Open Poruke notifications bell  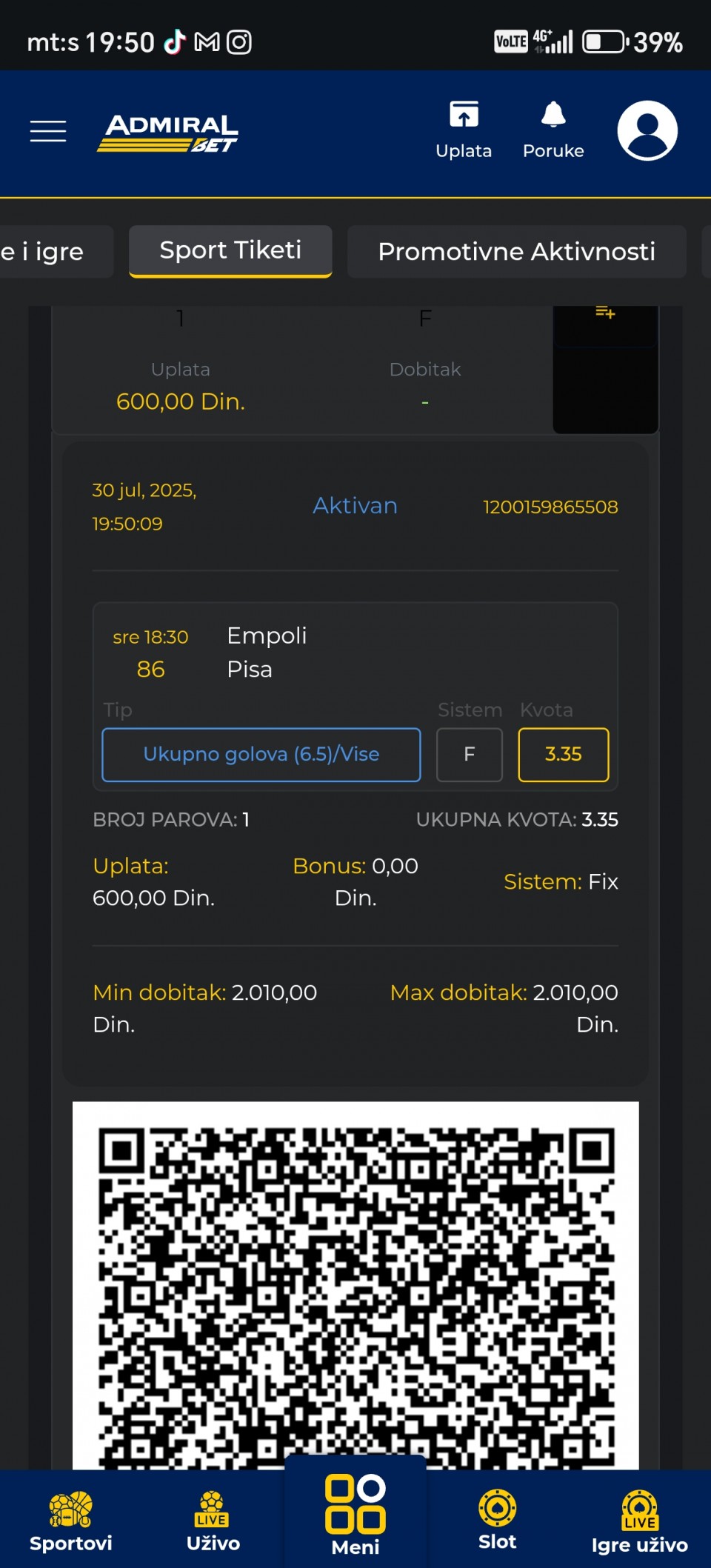tap(553, 130)
